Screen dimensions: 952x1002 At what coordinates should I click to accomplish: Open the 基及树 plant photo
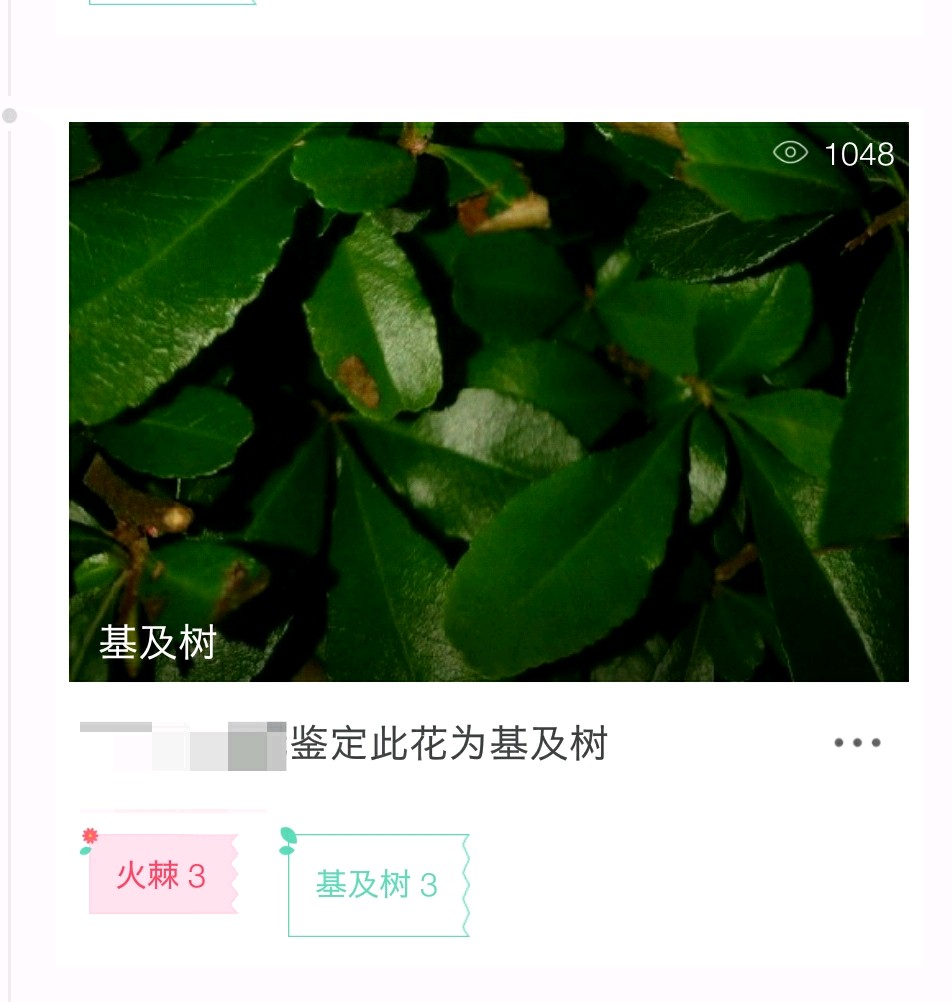point(488,400)
